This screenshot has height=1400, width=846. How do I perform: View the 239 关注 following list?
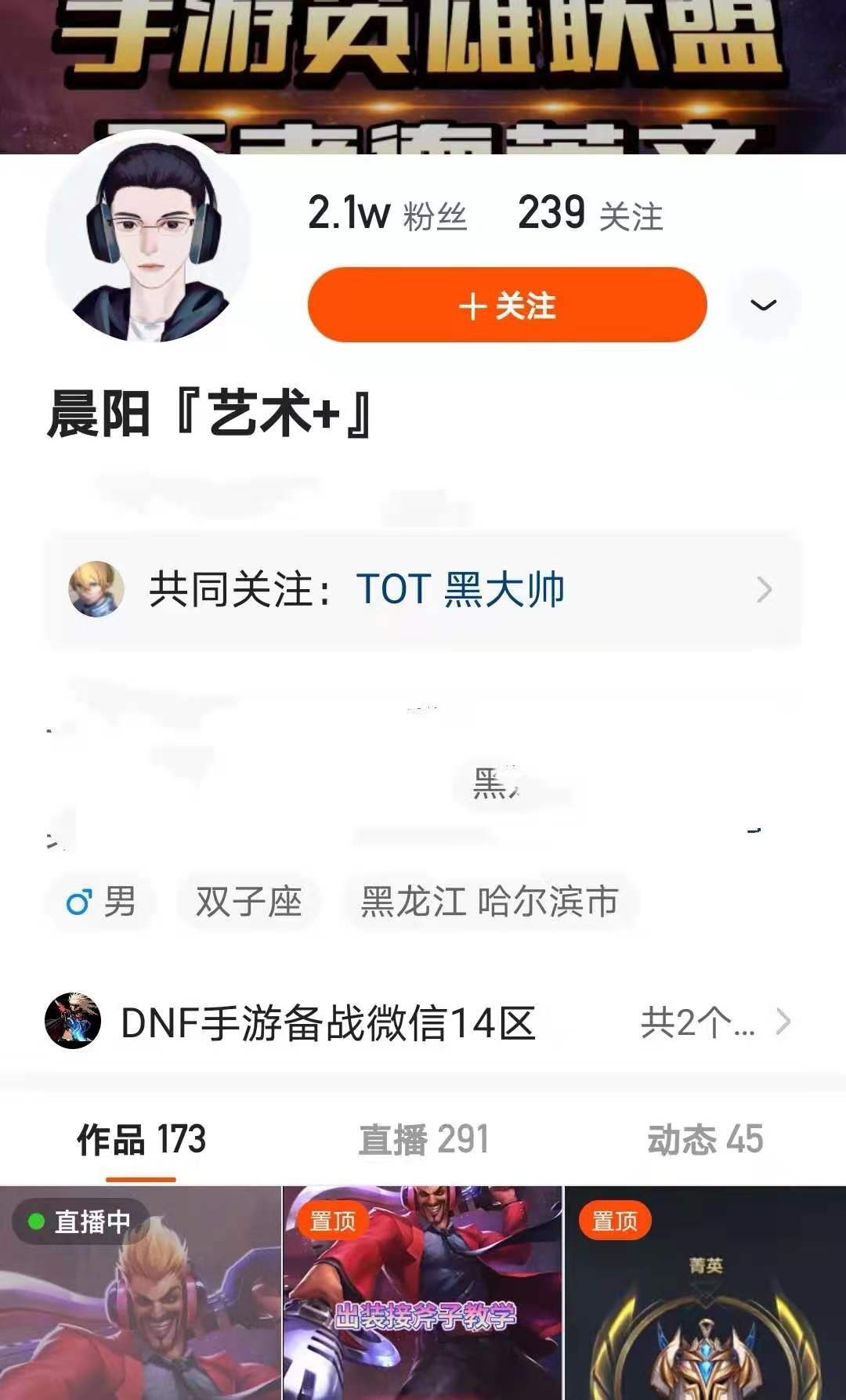point(590,213)
